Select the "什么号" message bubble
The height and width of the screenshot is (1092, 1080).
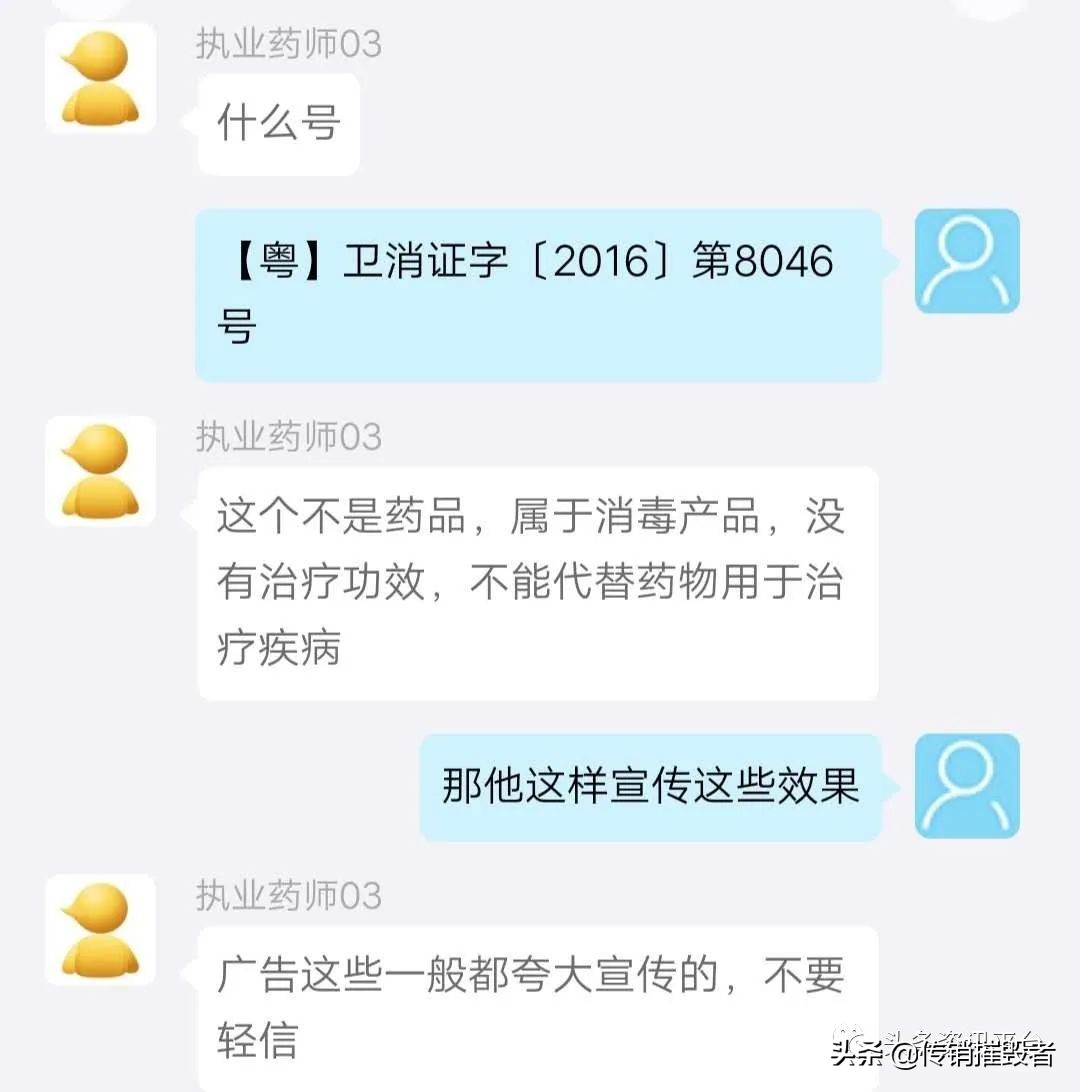pos(277,120)
